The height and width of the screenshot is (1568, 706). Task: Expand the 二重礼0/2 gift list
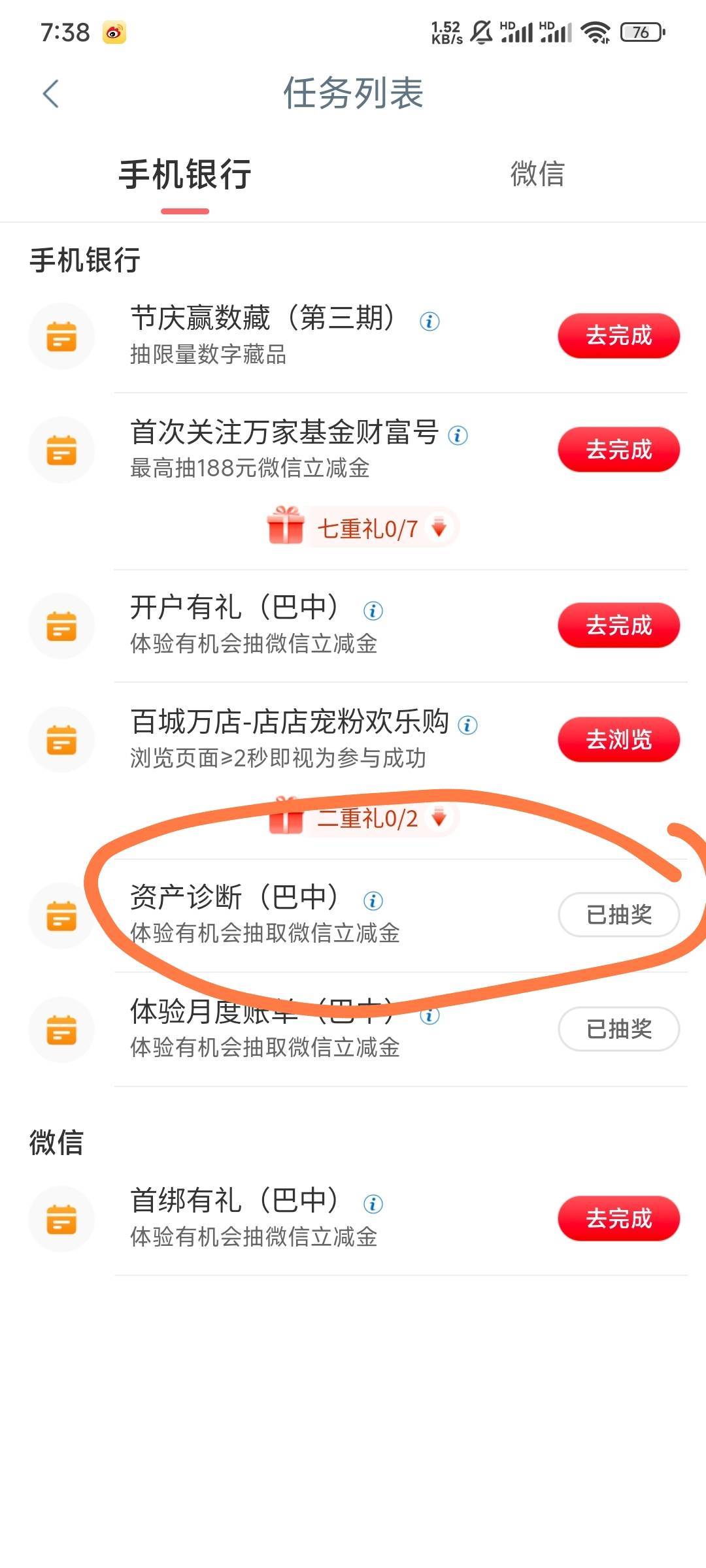pos(361,817)
